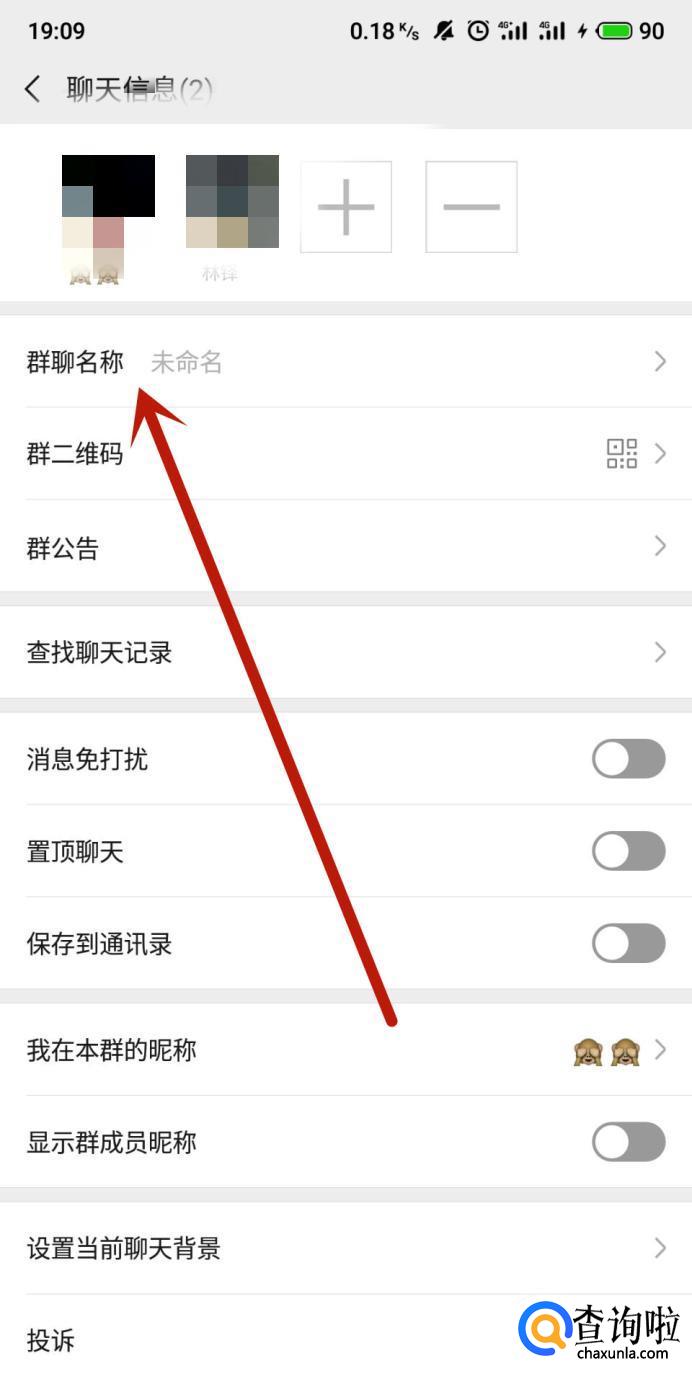Open 群二维码
Viewport: 692px width, 1384px height.
click(x=346, y=455)
